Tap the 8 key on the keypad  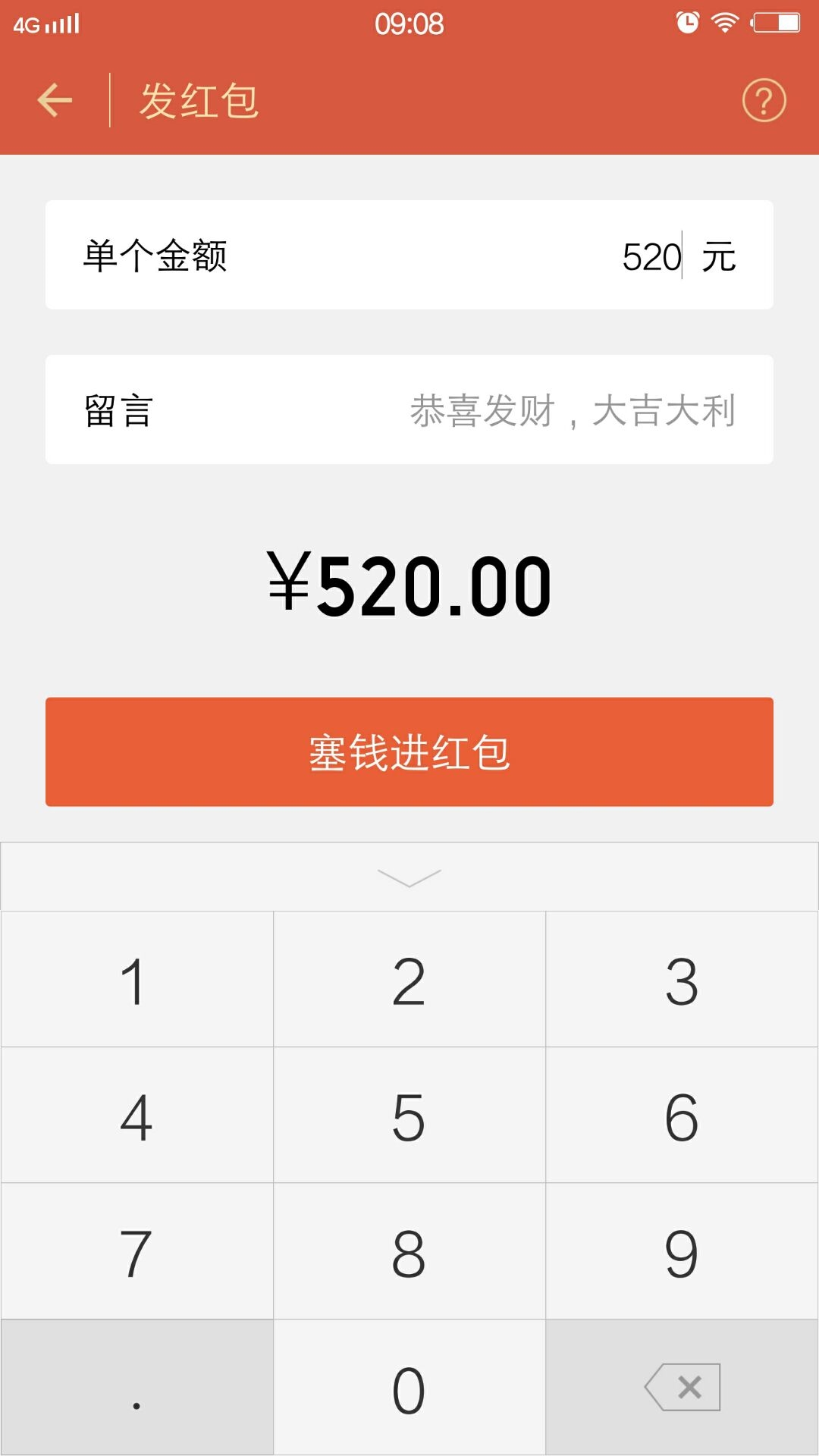pyautogui.click(x=409, y=1253)
